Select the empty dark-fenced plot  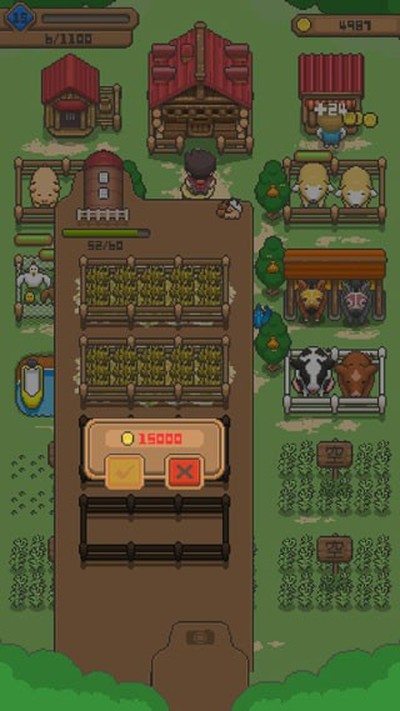[x=154, y=529]
